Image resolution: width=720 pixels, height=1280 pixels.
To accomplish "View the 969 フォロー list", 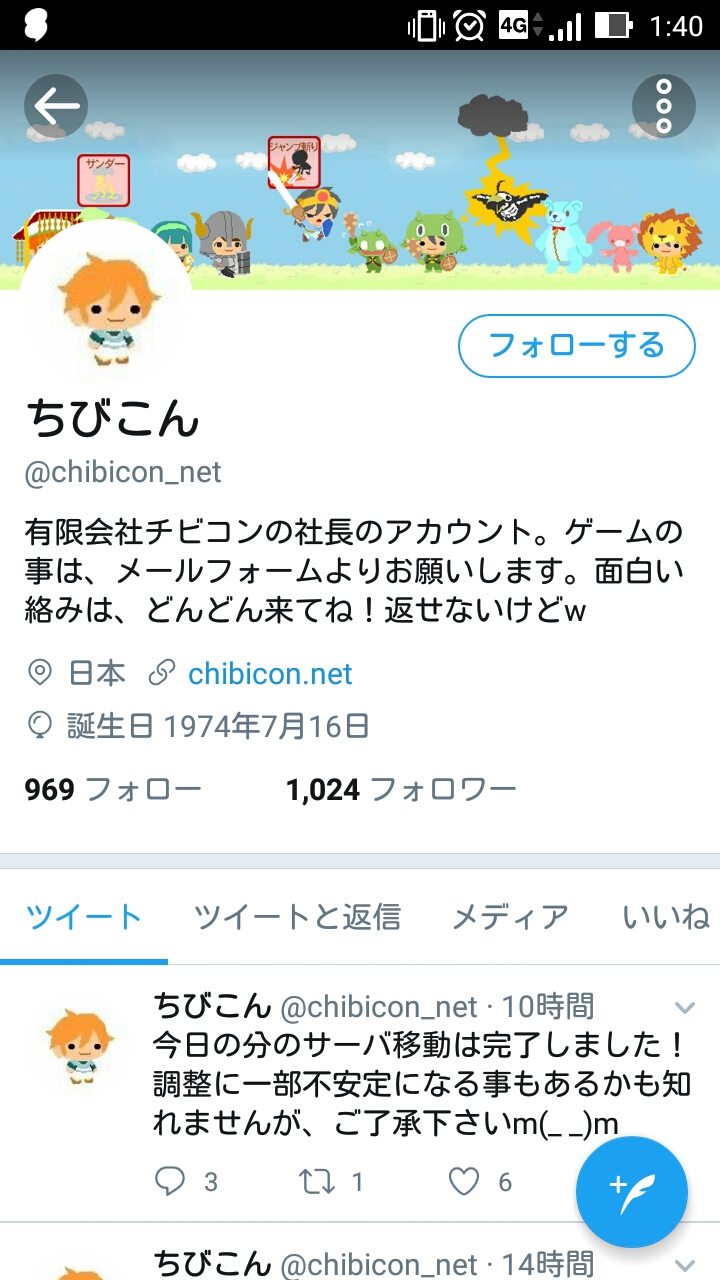I will [x=113, y=790].
